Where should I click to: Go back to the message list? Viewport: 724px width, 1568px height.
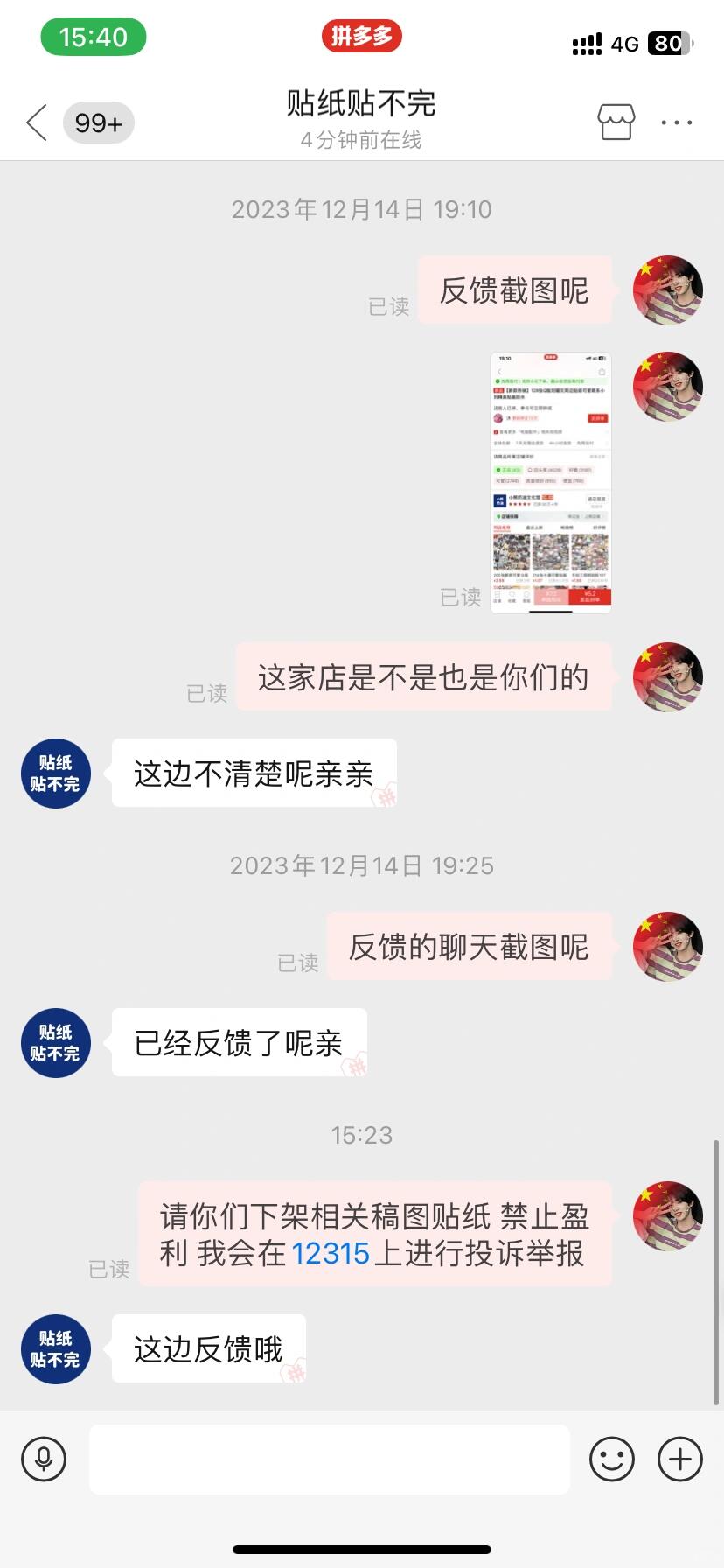[x=37, y=122]
